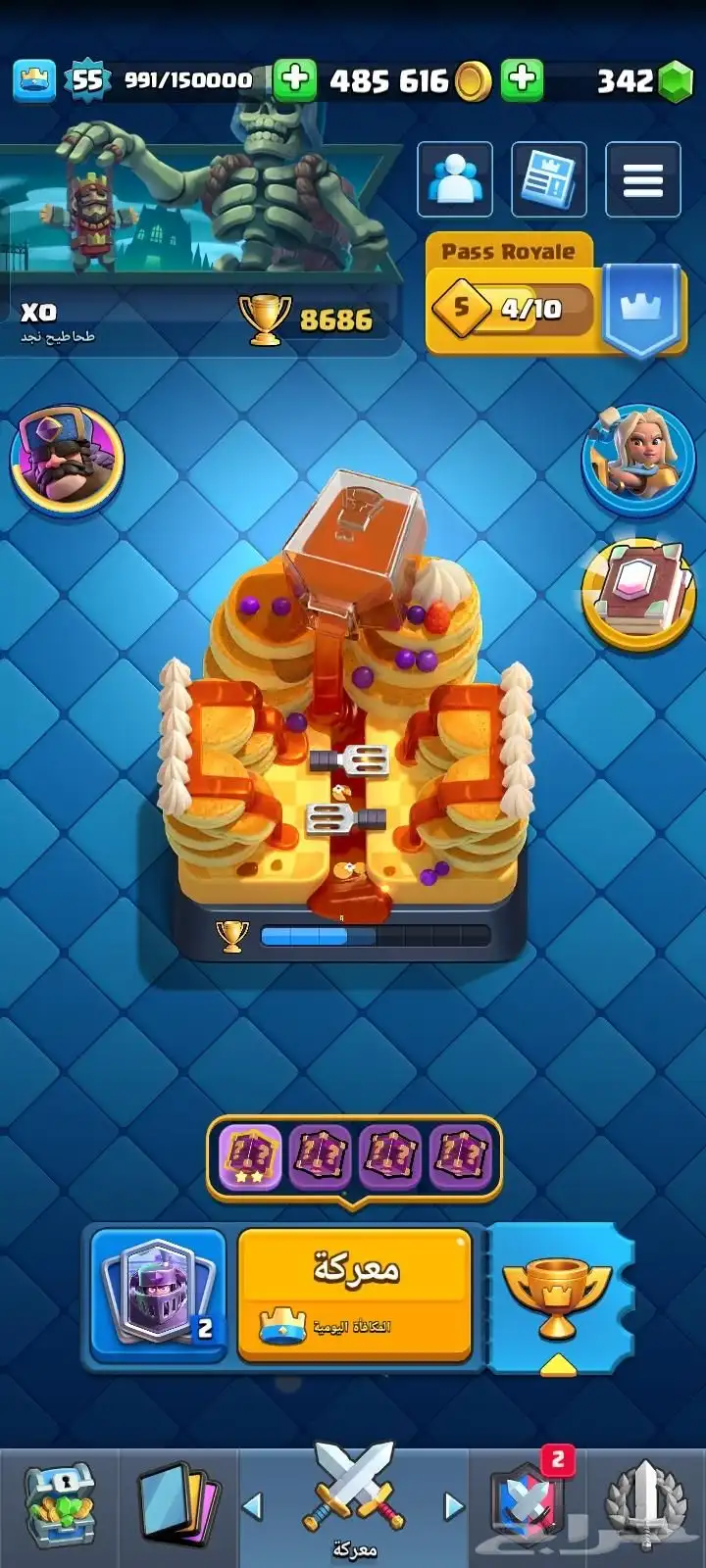Add more gold with the plus button
The image size is (706, 1568).
[x=294, y=80]
